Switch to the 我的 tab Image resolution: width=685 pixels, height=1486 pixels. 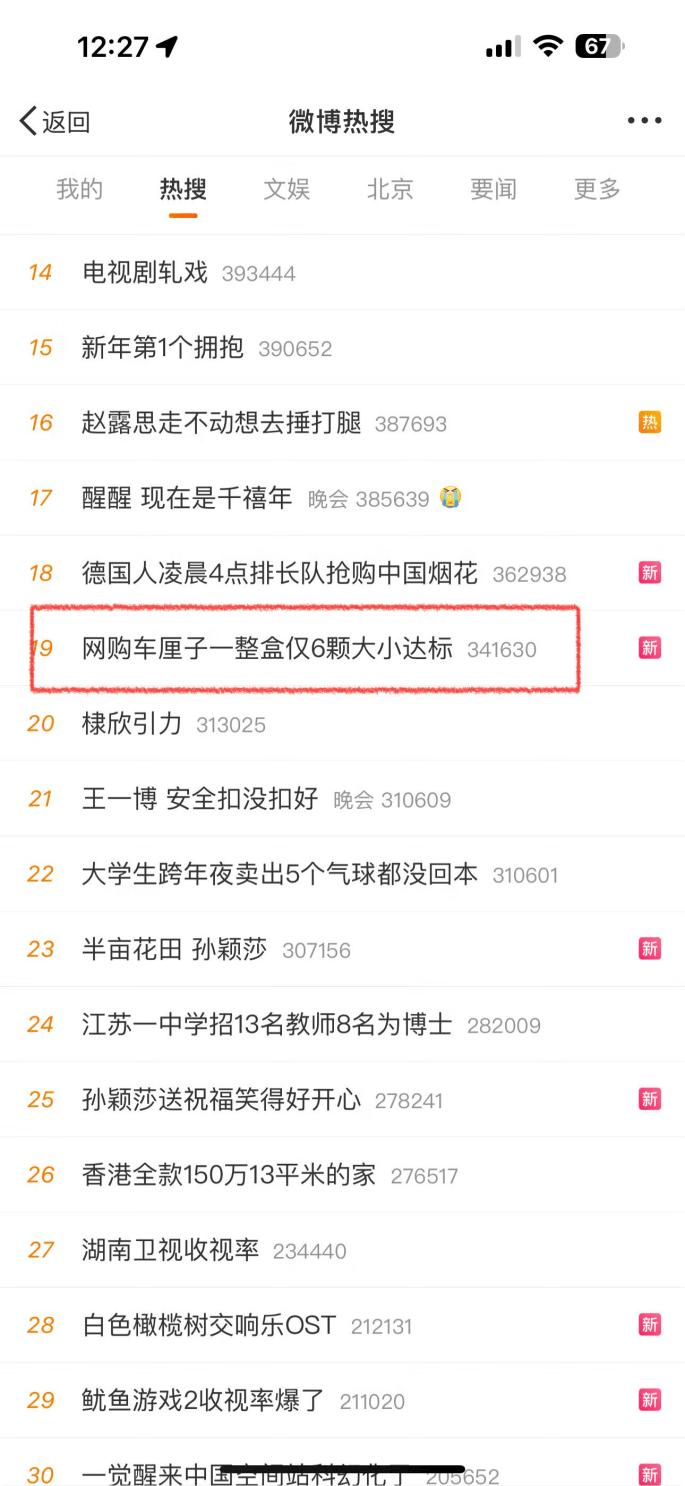click(79, 189)
